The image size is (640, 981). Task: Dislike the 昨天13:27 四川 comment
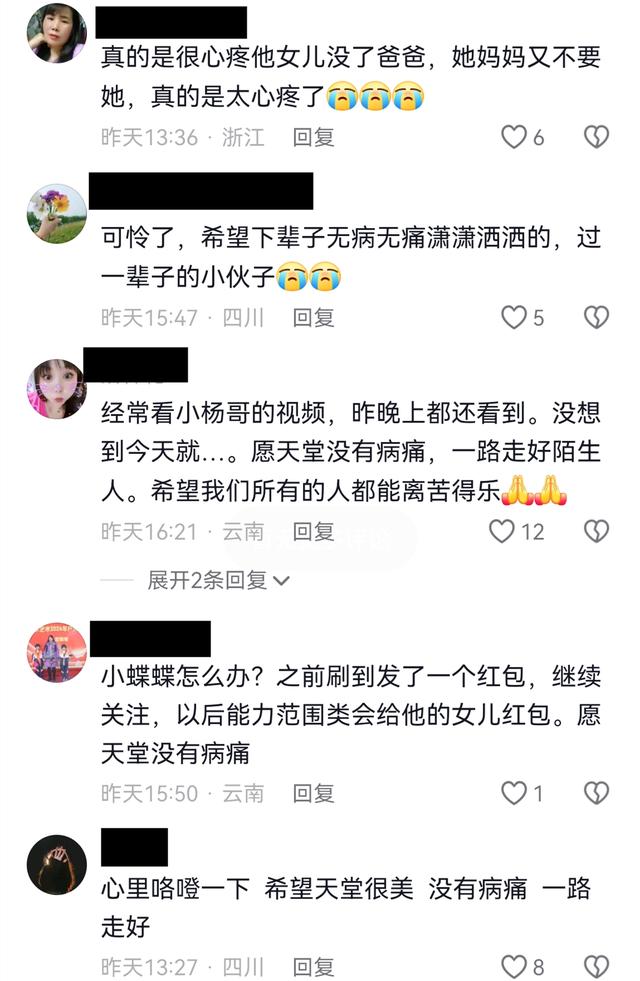coord(596,967)
